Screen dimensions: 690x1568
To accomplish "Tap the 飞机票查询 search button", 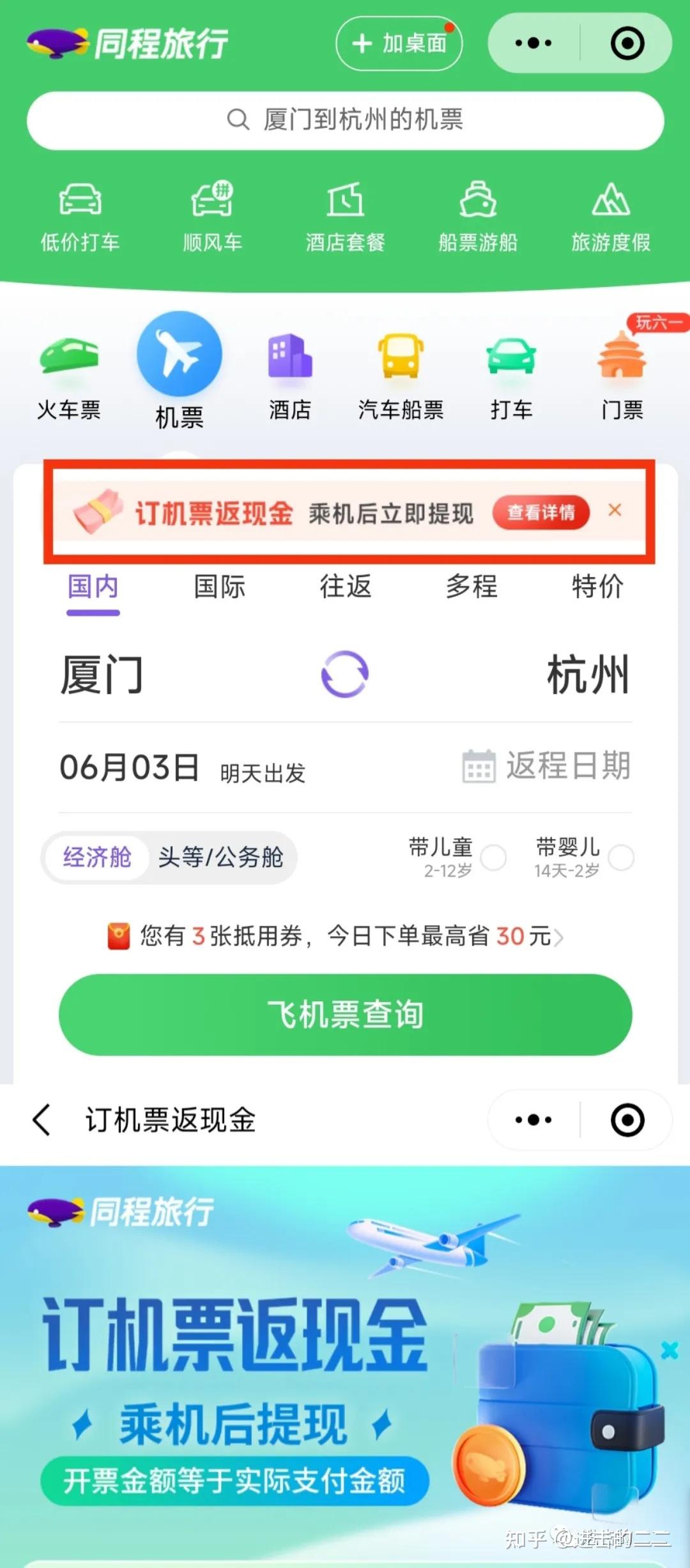I will [345, 1015].
